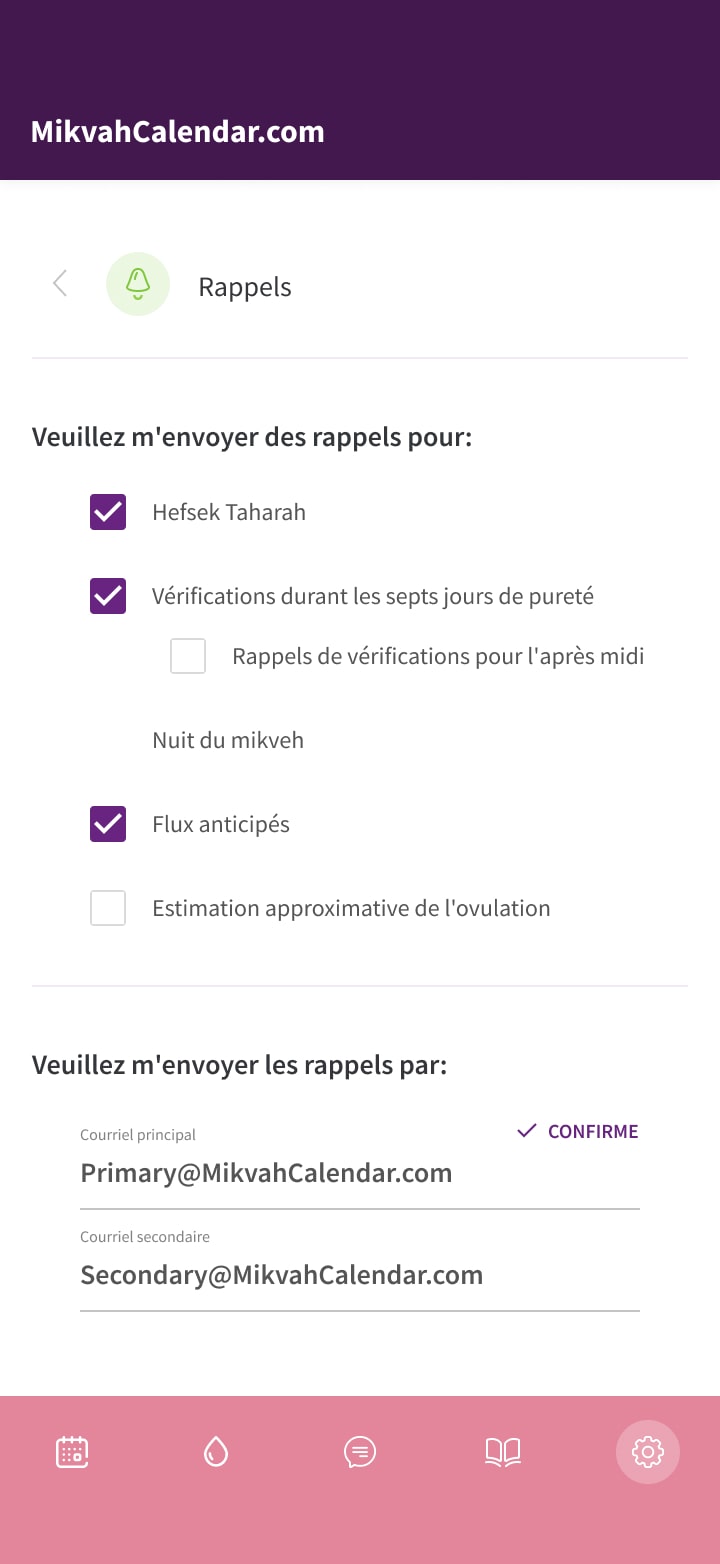
Task: Uncheck the Hefsek Taharah reminder
Action: (108, 512)
